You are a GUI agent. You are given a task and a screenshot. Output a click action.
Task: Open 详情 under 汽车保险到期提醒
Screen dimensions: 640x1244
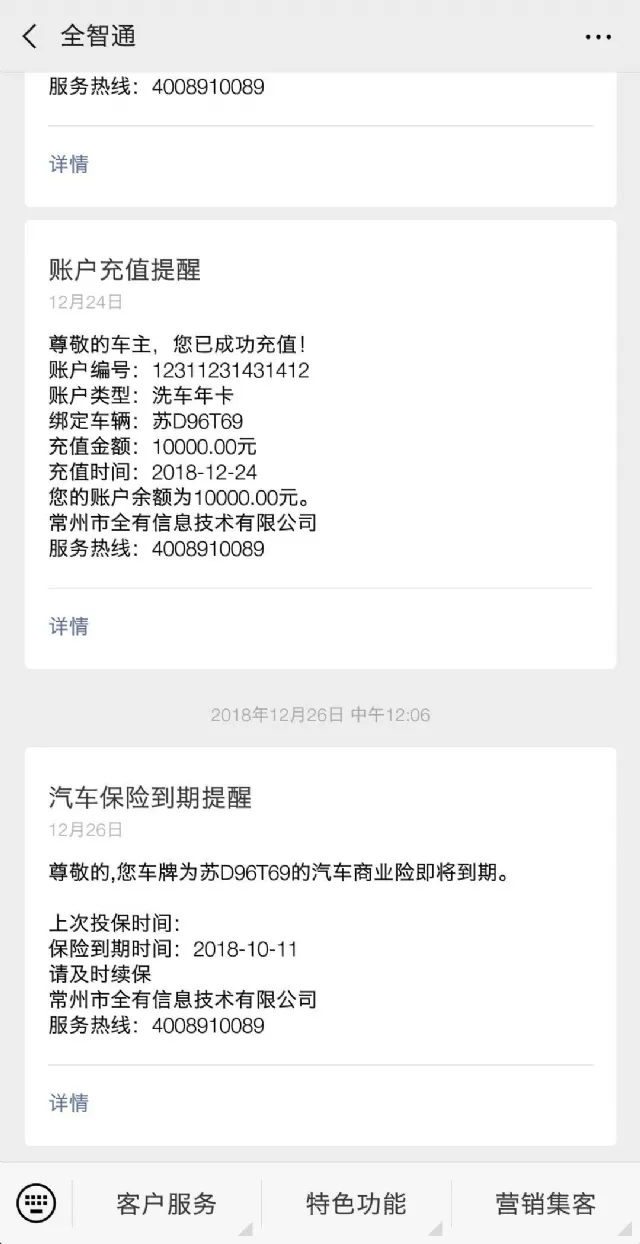[x=69, y=1103]
